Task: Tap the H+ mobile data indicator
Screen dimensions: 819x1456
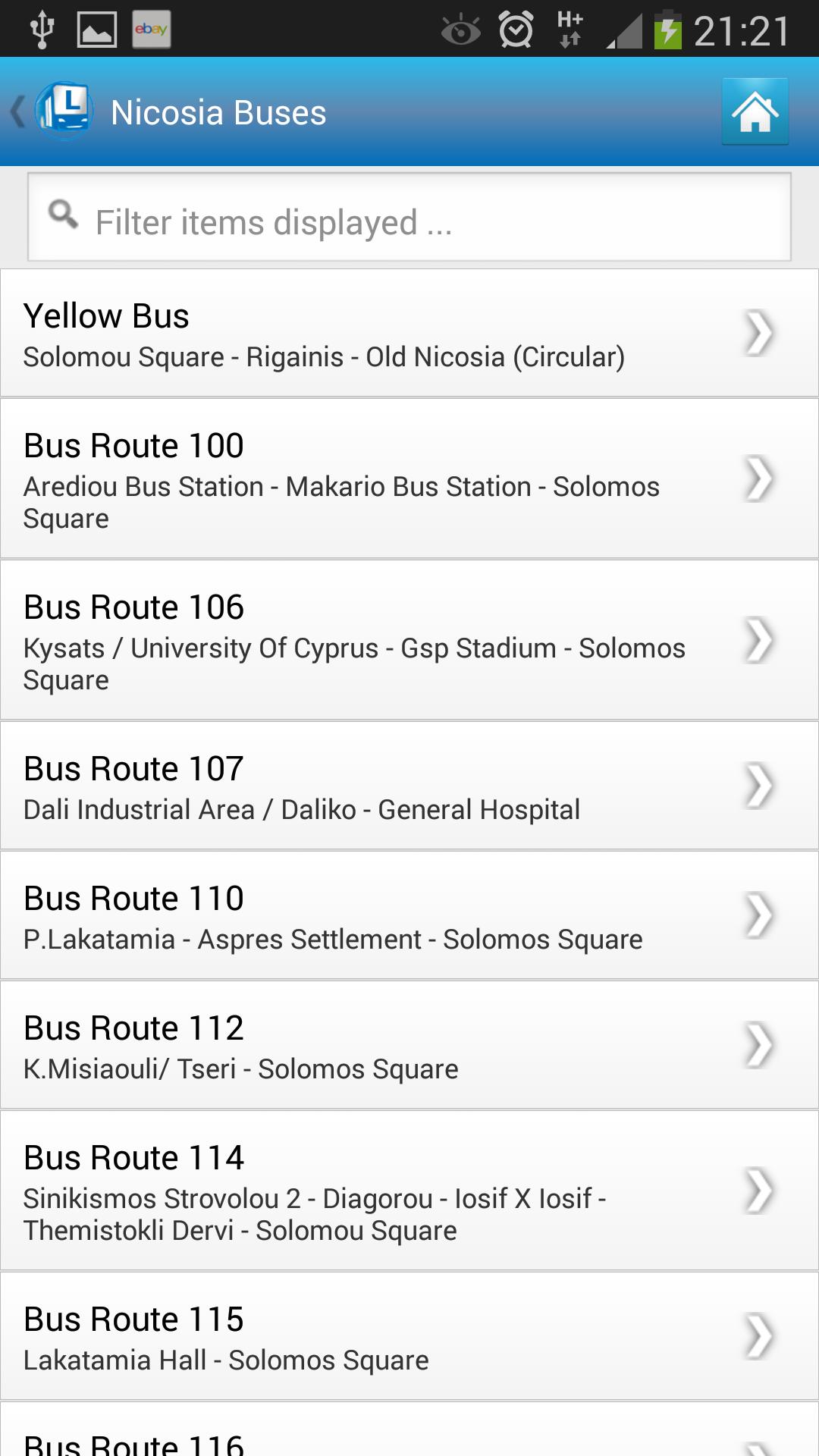Action: 570,29
